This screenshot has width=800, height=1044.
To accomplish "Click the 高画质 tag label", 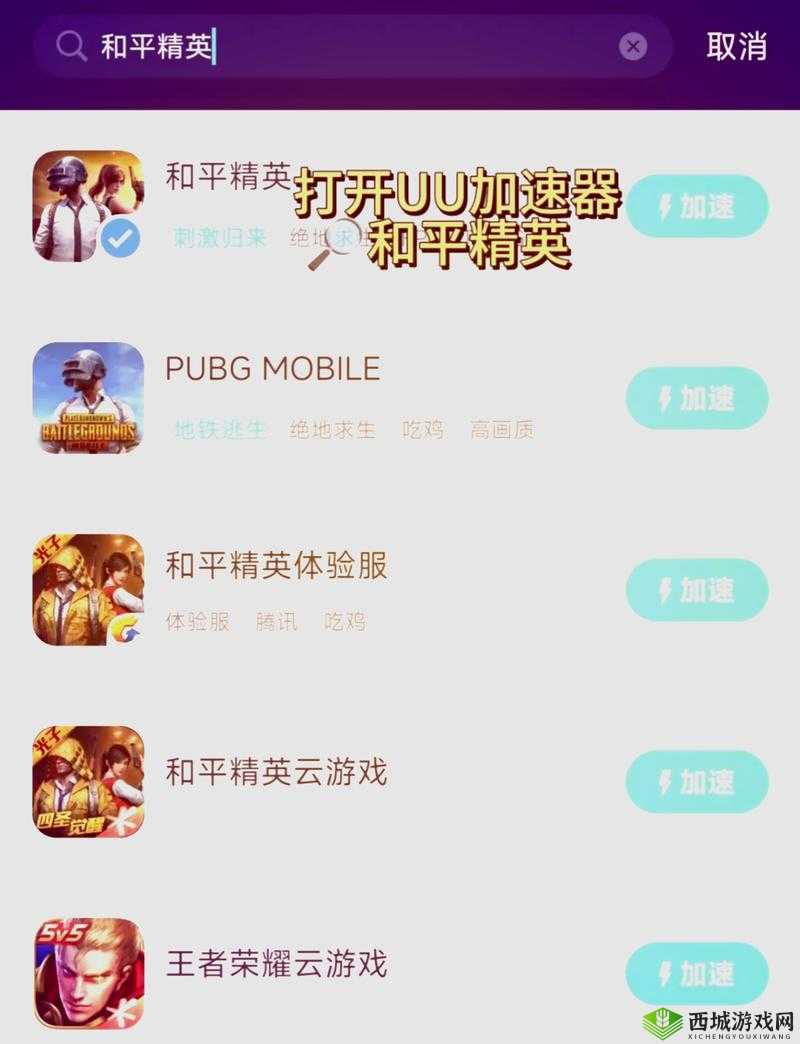I will point(501,430).
